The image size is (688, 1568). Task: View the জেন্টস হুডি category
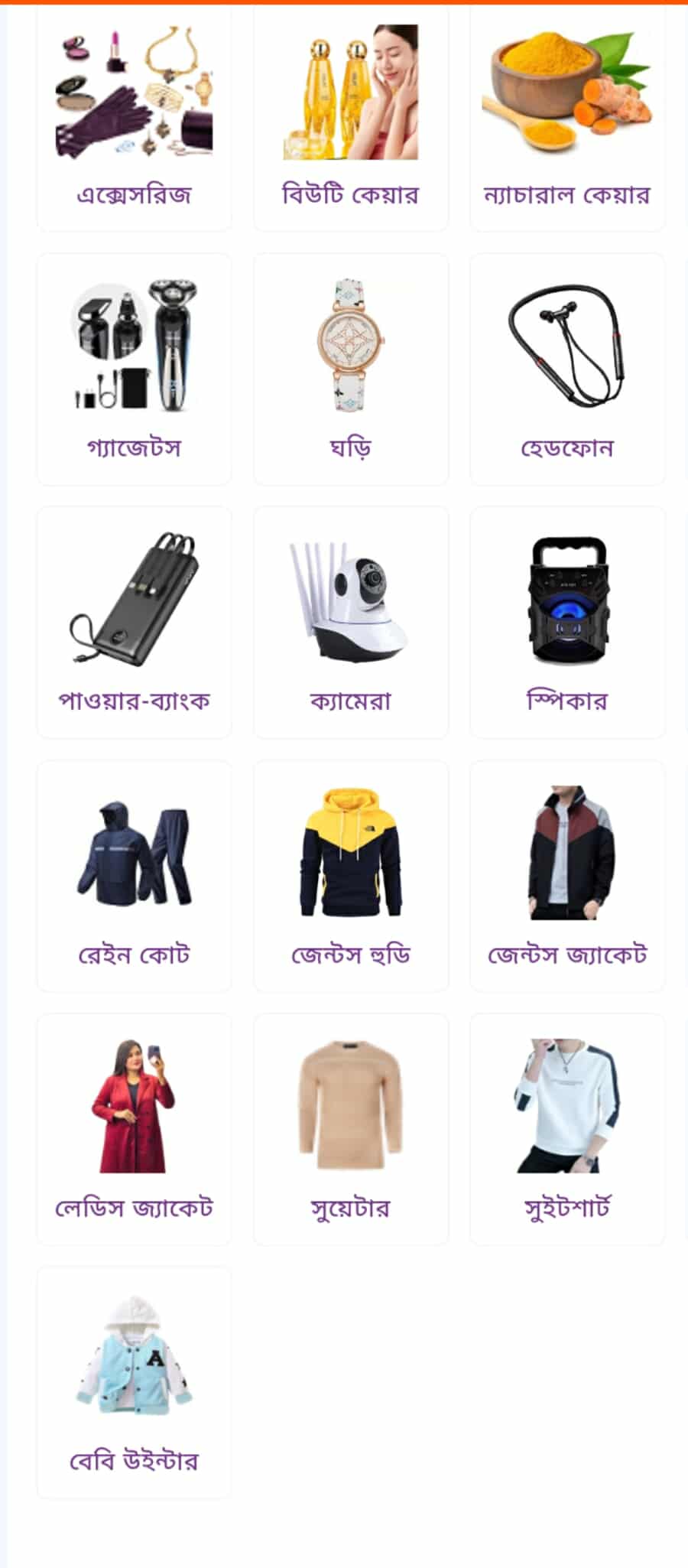(x=351, y=876)
